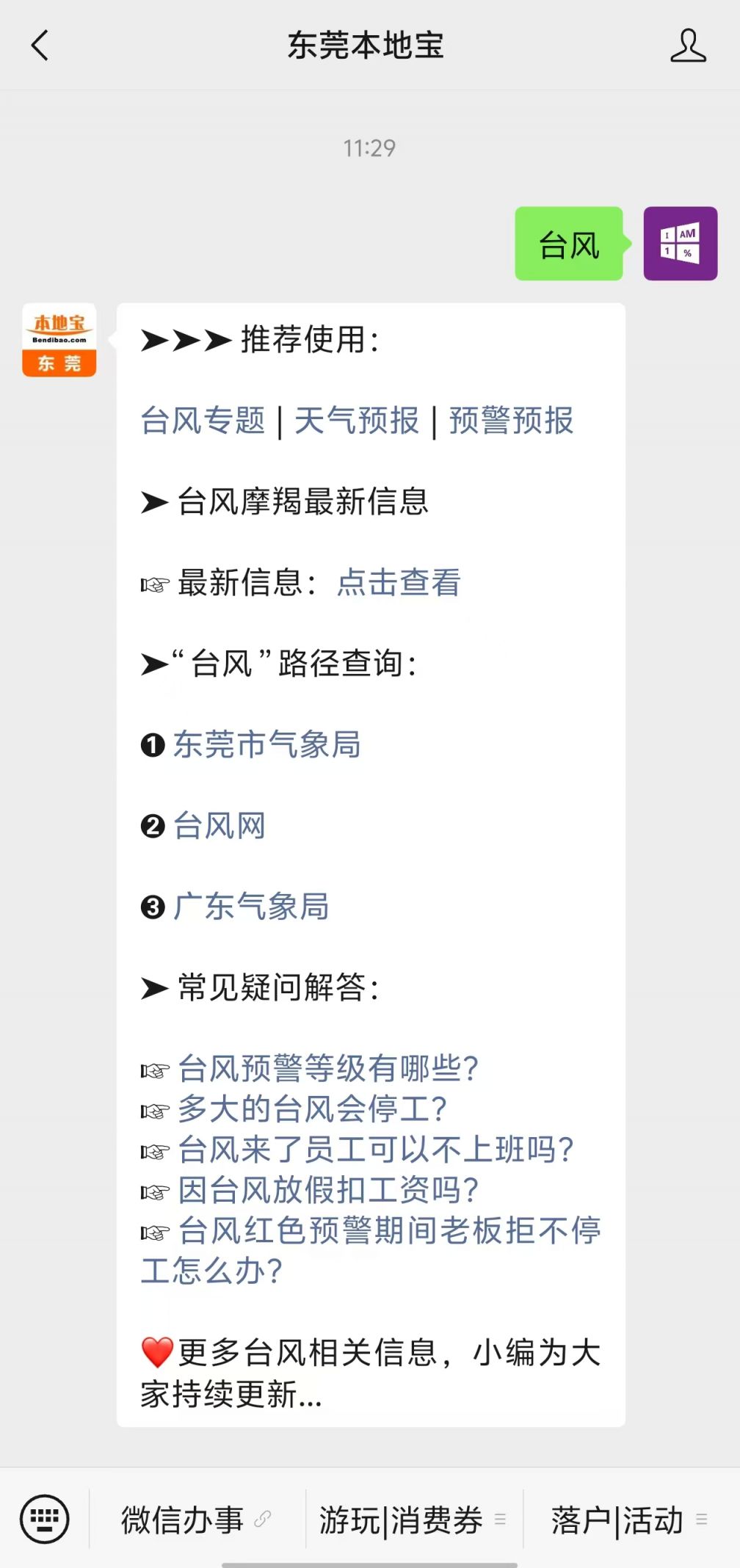The height and width of the screenshot is (1568, 740).
Task: Tap the 东莞本地宝 account avatar
Action: pyautogui.click(x=59, y=340)
